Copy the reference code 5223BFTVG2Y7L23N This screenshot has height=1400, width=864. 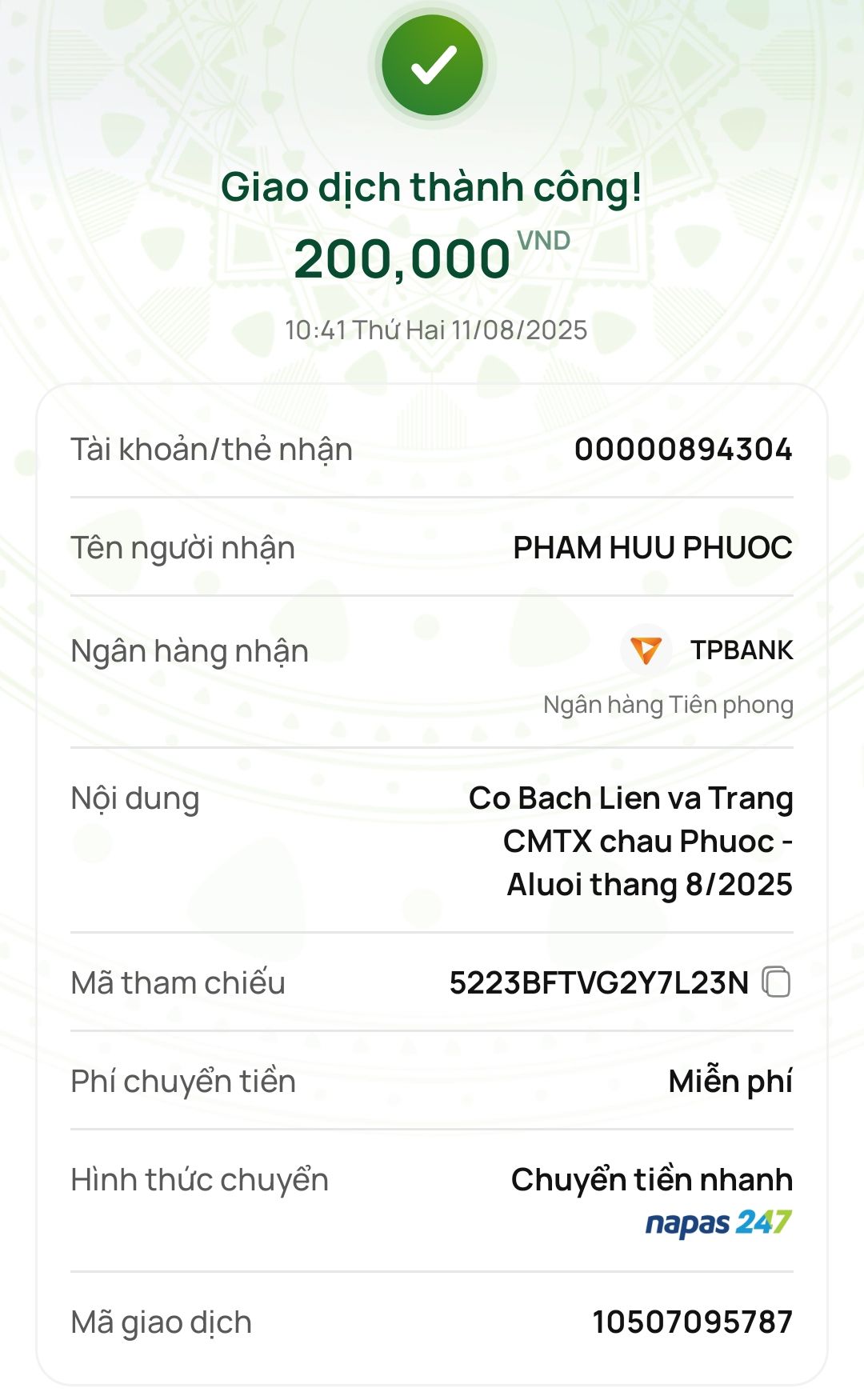coord(776,982)
